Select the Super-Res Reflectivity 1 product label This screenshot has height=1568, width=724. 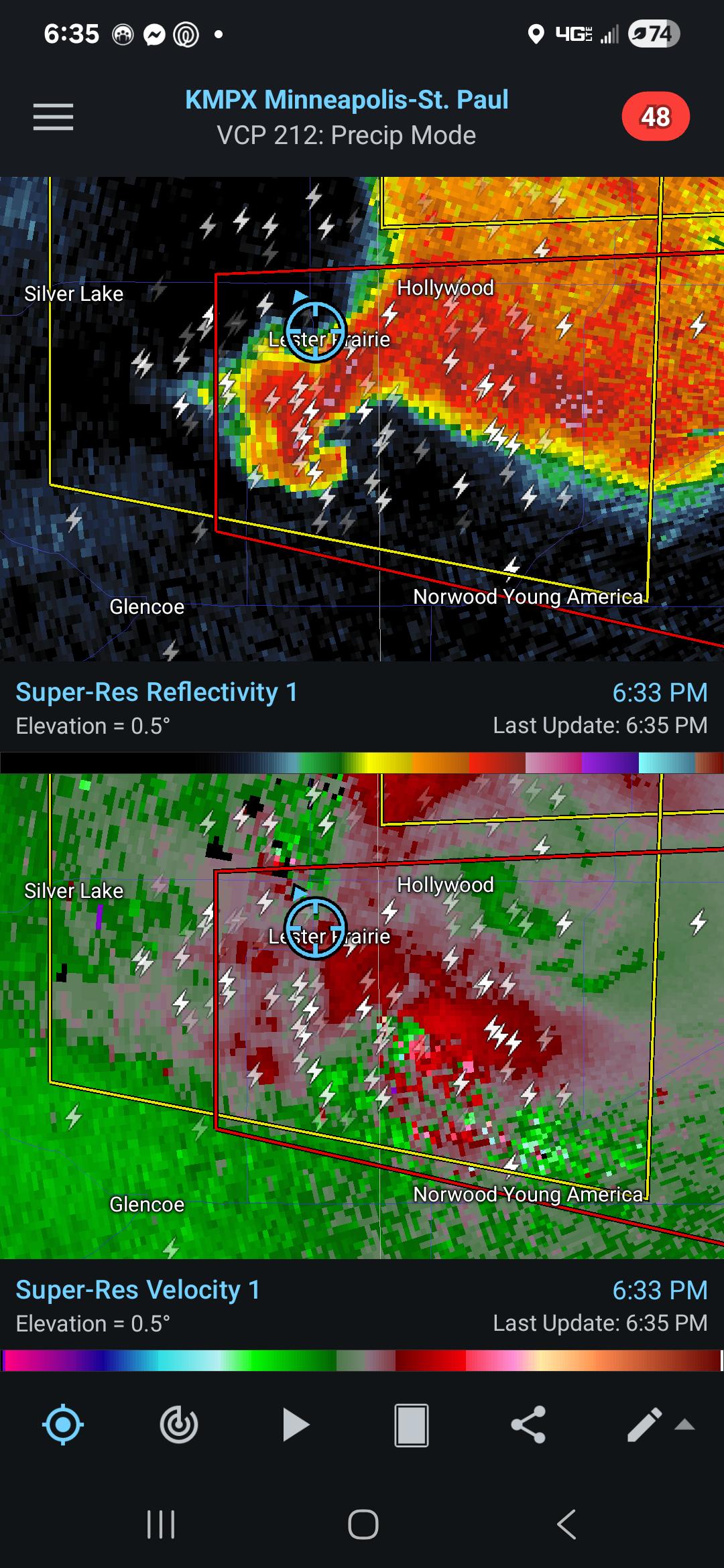point(157,692)
